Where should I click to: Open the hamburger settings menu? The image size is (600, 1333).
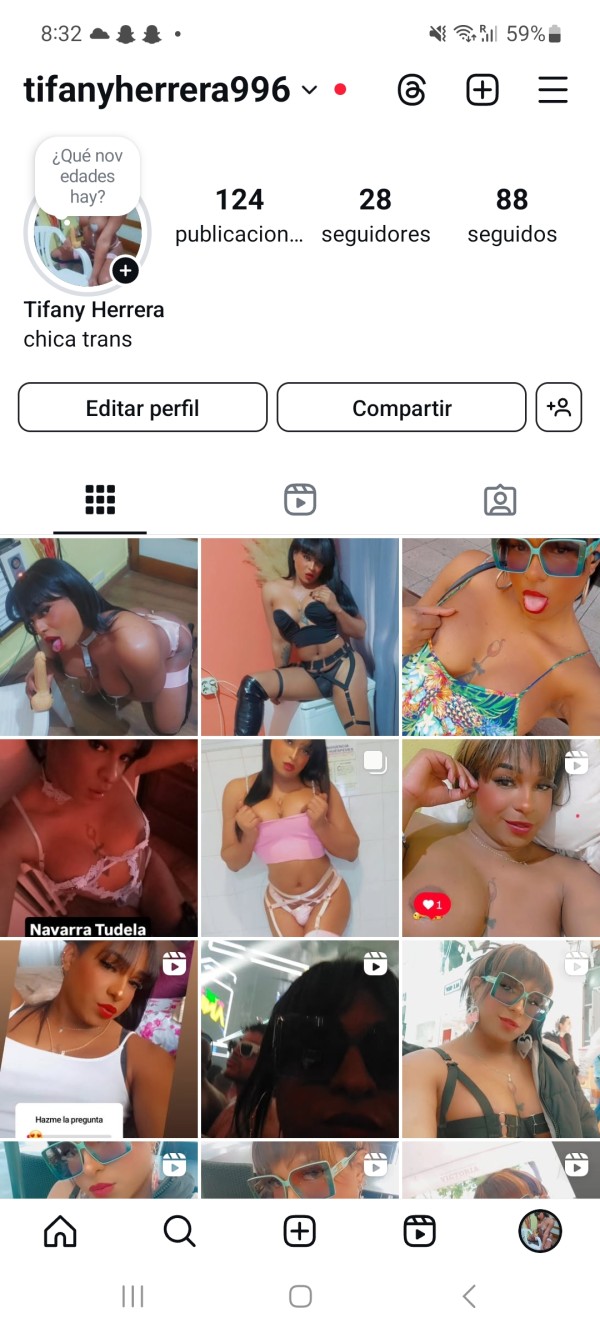point(553,90)
